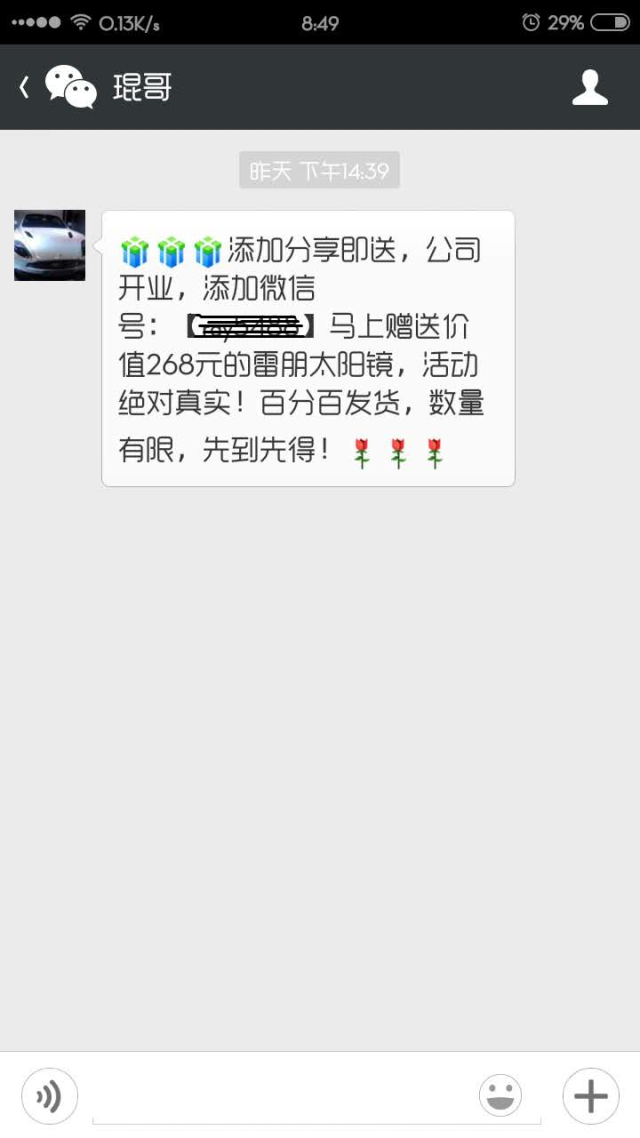Open the chat info profile icon
The image size is (640, 1138).
click(x=590, y=88)
